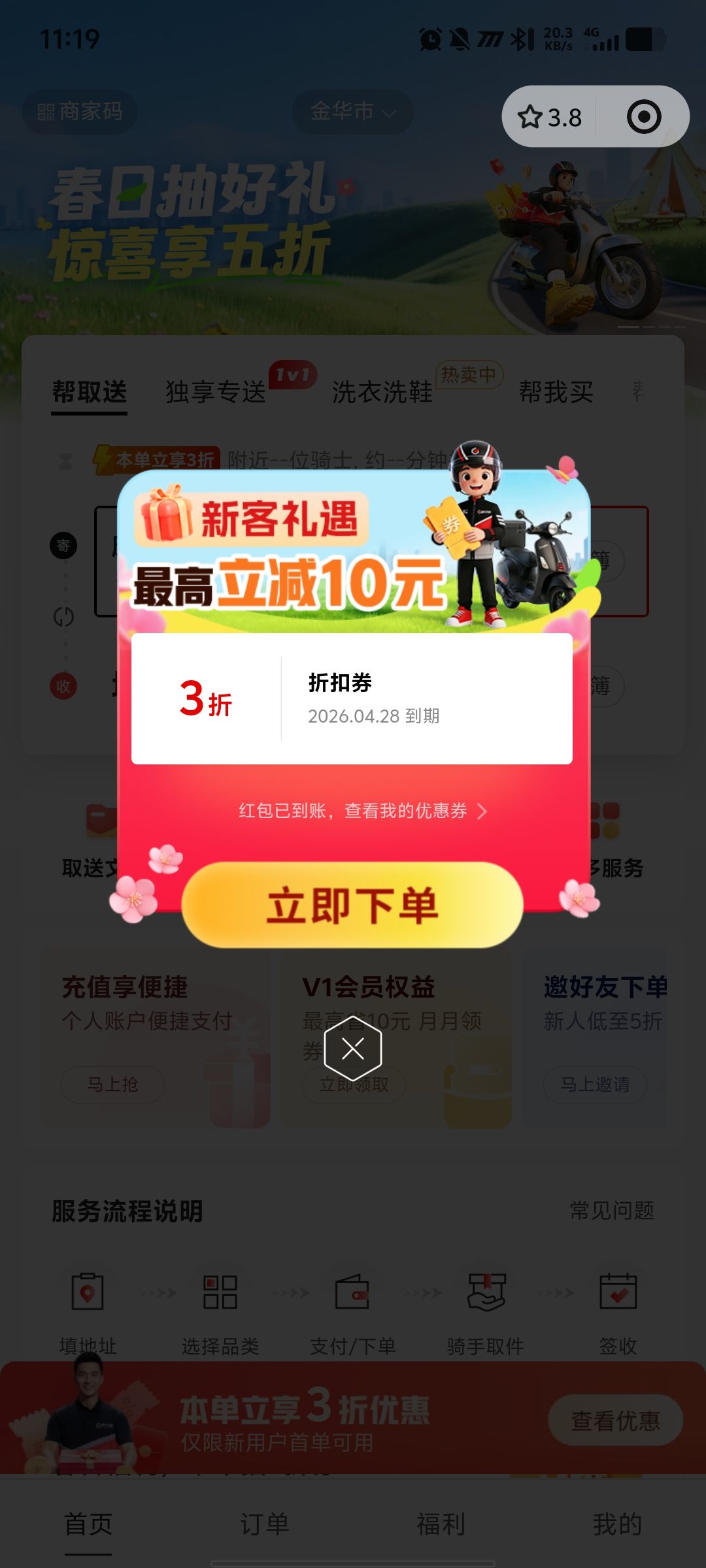706x1568 pixels.
Task: Tap the 立即下单 order button
Action: click(x=352, y=905)
